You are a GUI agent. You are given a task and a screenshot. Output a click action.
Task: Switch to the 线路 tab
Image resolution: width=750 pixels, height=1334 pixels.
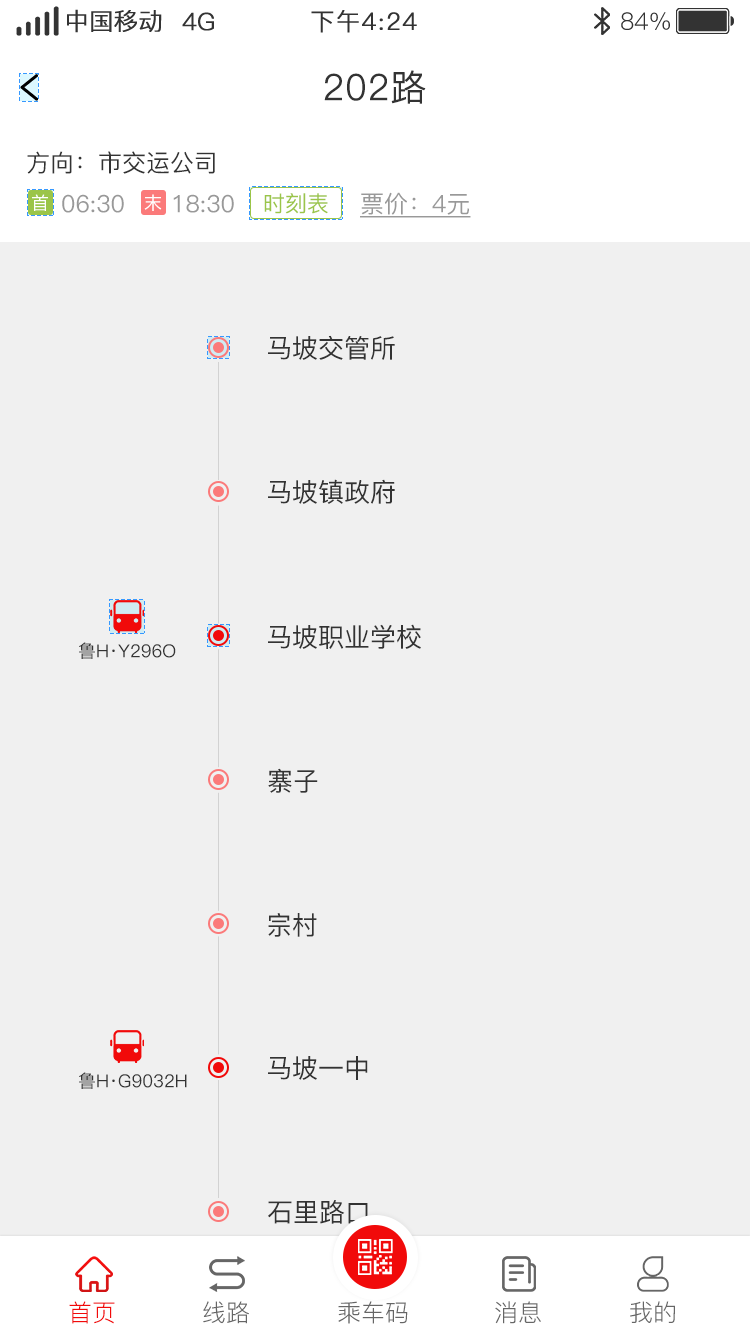point(225,1287)
